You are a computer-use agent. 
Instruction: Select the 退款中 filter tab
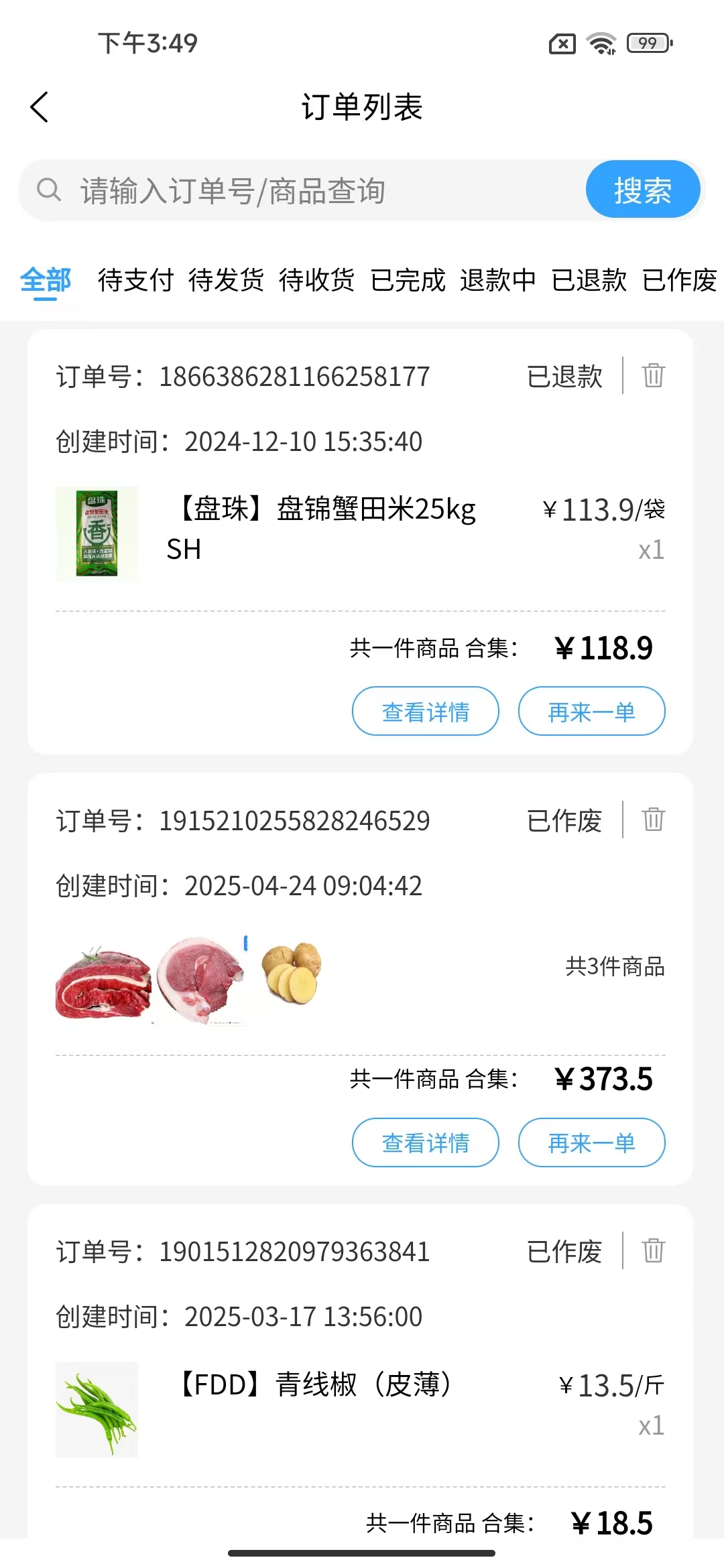[497, 281]
